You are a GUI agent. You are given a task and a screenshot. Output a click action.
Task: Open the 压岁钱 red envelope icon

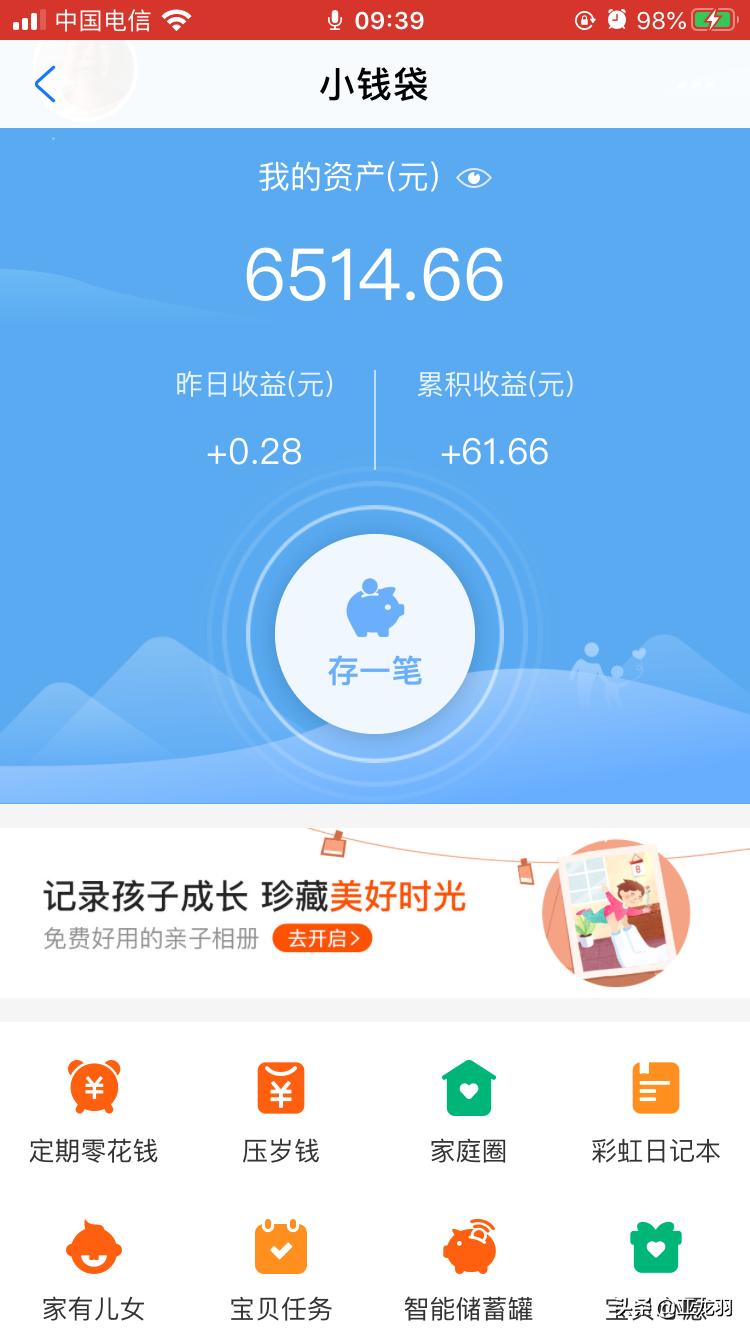click(280, 1087)
